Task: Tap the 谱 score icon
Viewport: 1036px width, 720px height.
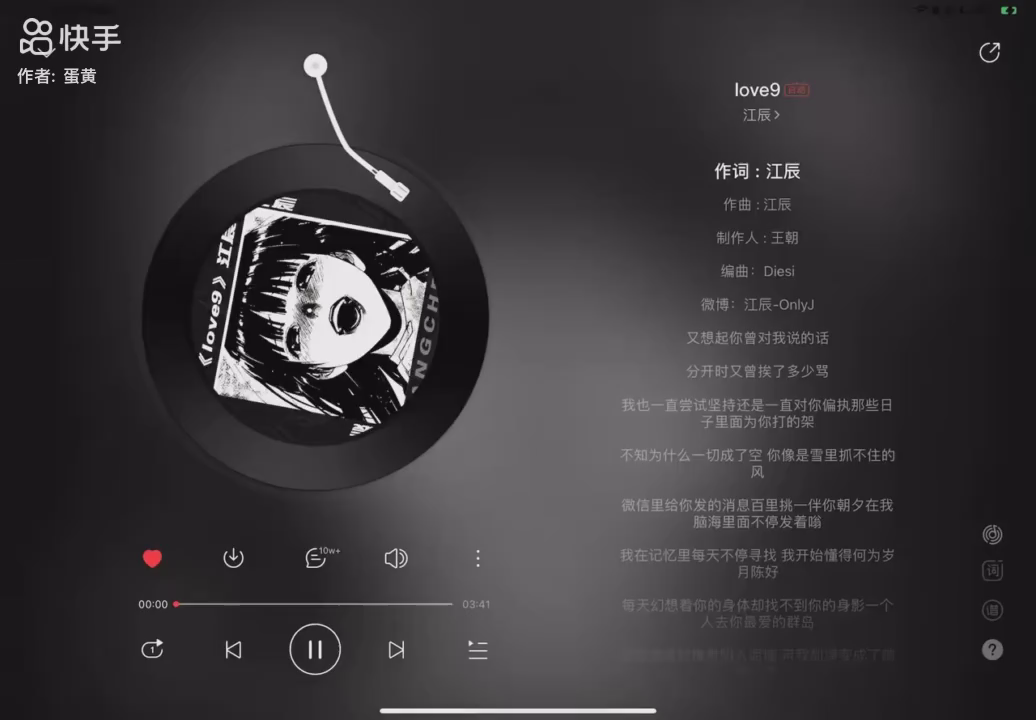Action: point(992,610)
